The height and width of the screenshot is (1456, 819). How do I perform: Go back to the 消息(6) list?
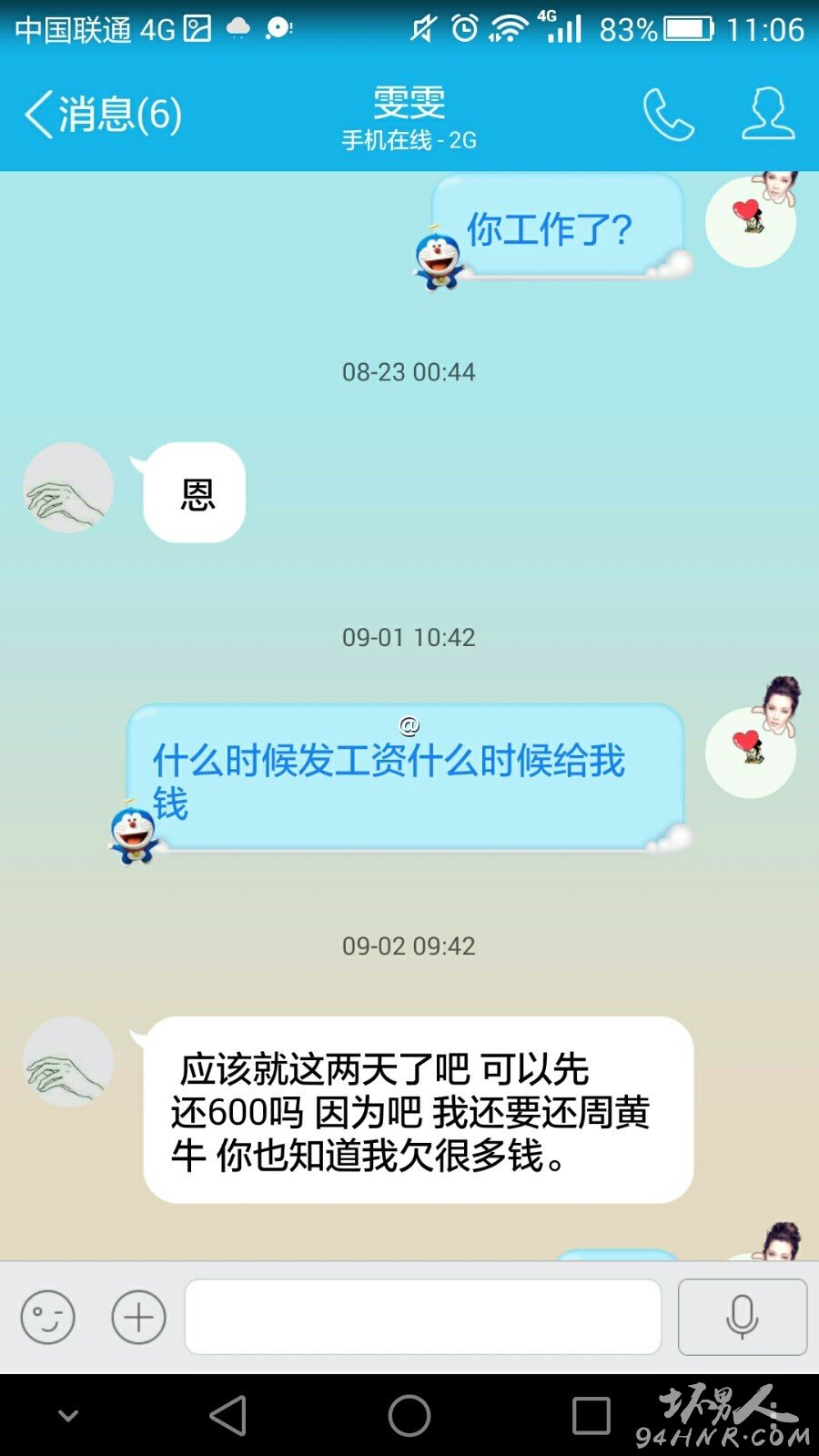102,115
